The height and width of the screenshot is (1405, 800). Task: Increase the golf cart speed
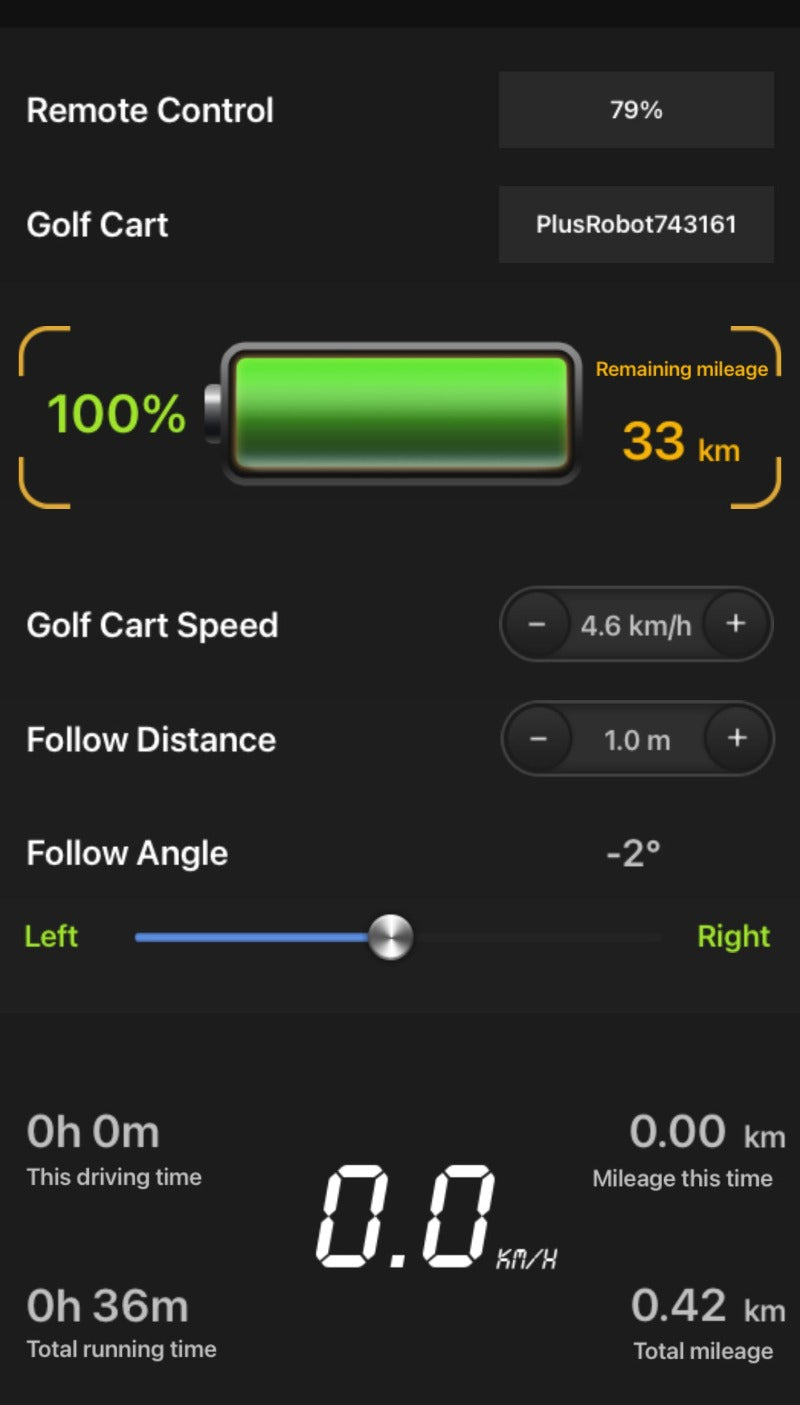736,625
